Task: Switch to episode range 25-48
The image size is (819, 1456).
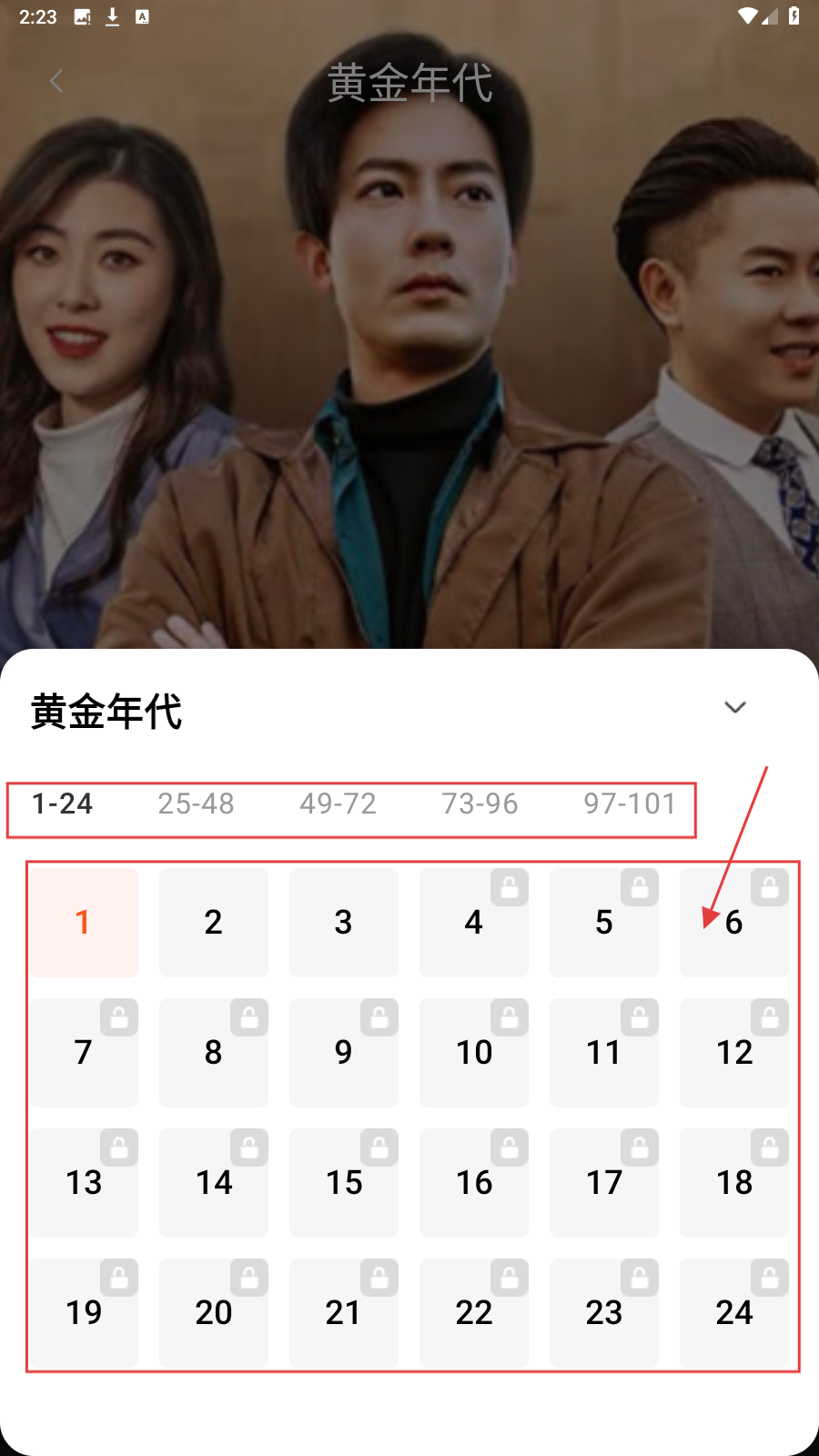Action: (196, 804)
